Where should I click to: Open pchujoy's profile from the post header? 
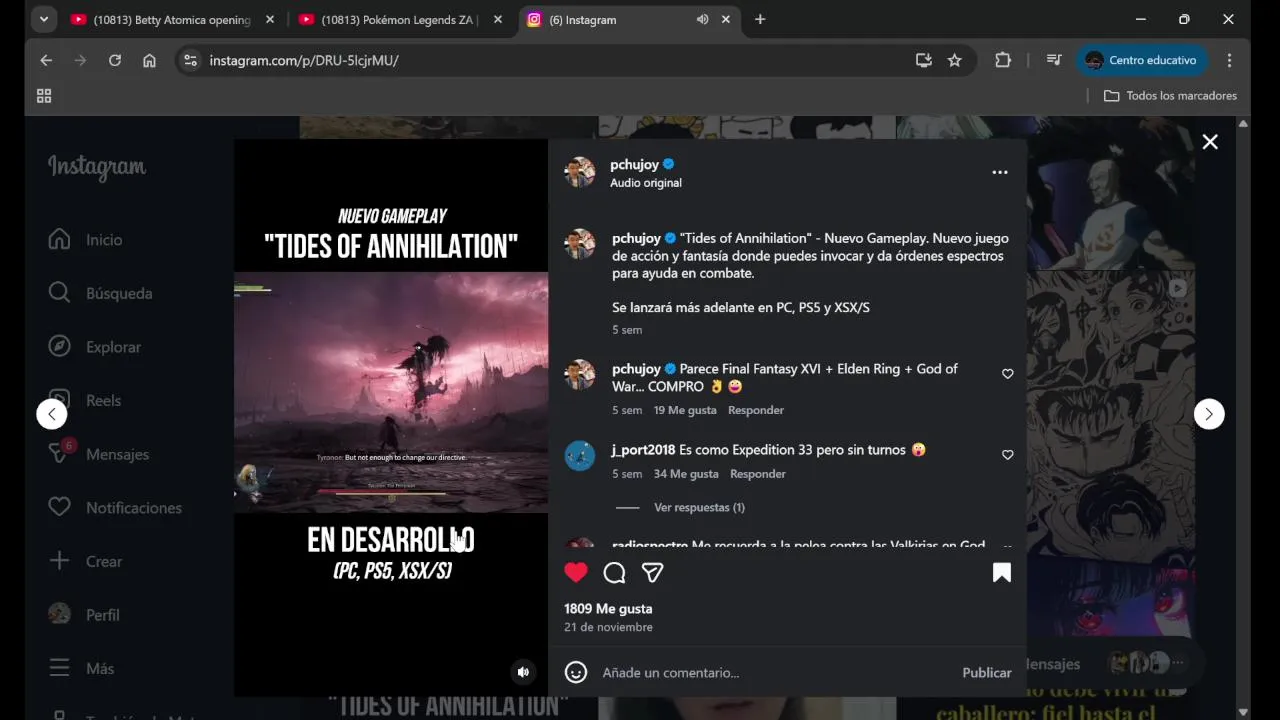634,164
